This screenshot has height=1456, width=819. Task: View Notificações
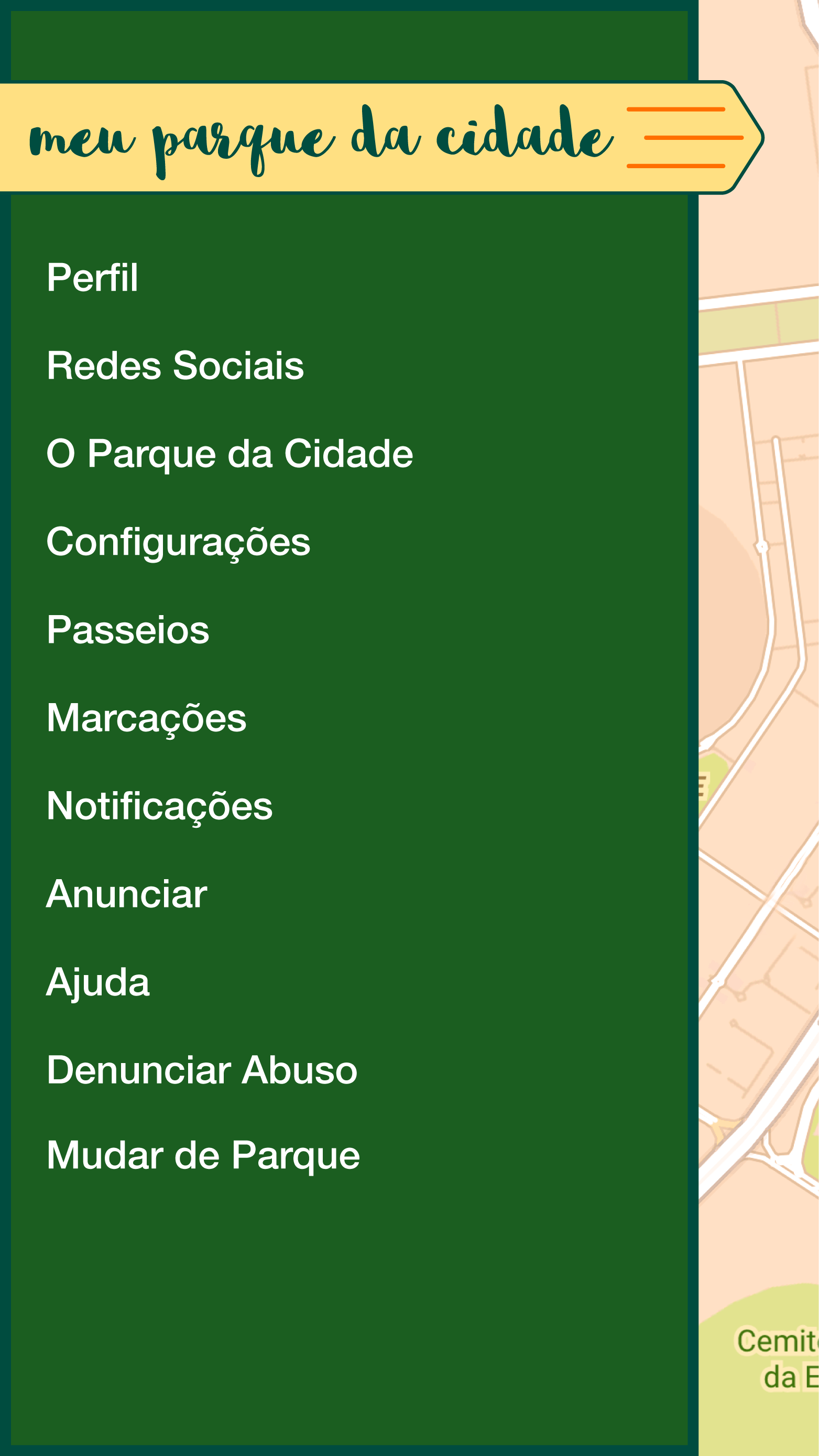159,807
